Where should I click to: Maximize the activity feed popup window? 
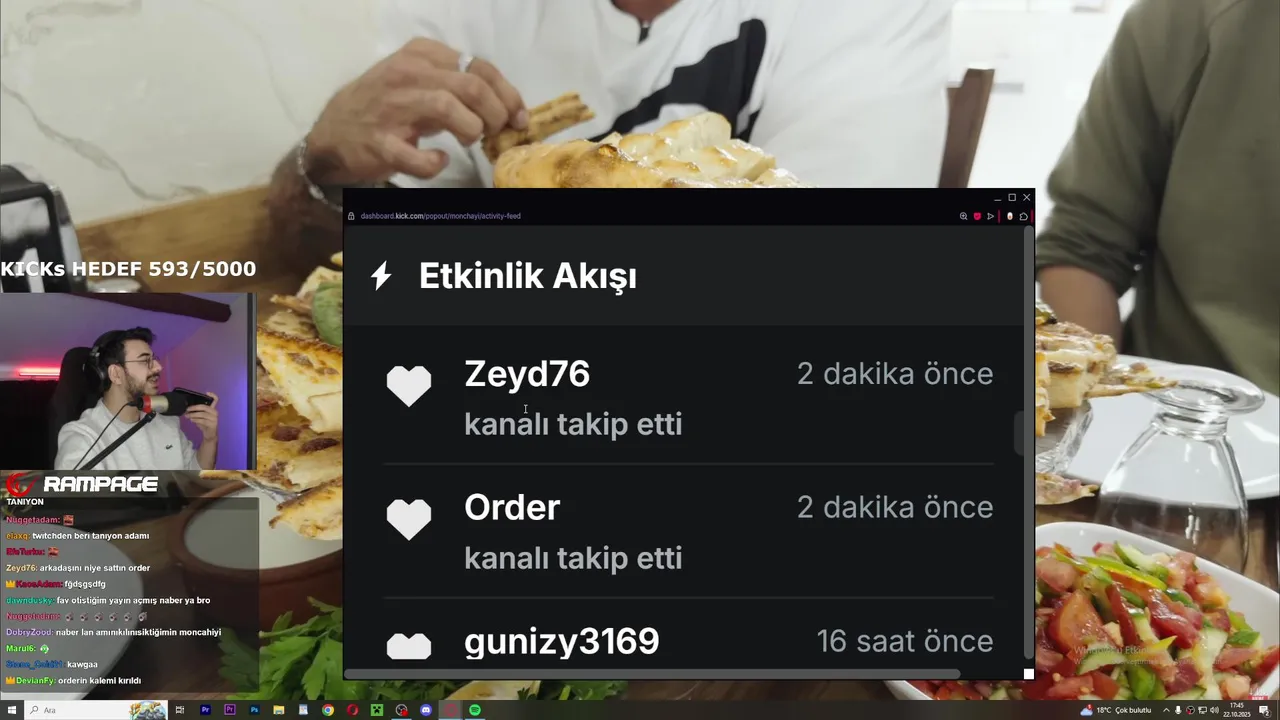tap(1012, 198)
